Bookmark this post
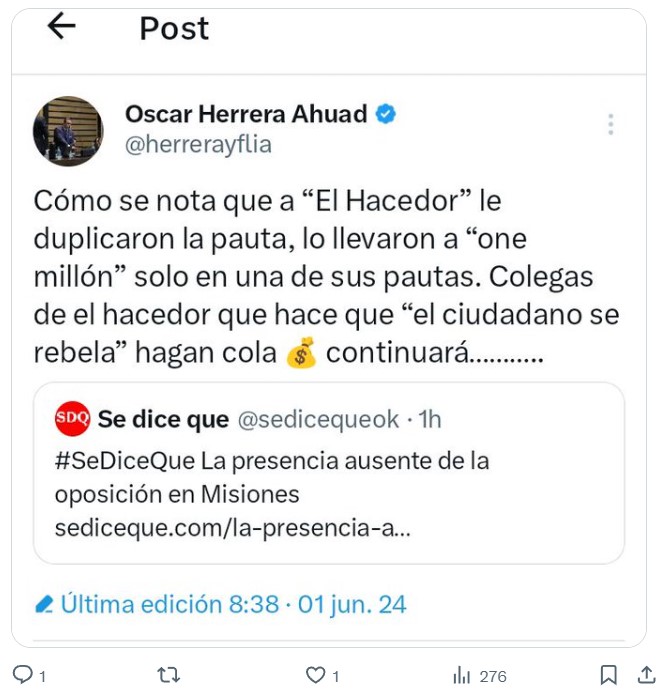This screenshot has height=698, width=661. pyautogui.click(x=608, y=675)
